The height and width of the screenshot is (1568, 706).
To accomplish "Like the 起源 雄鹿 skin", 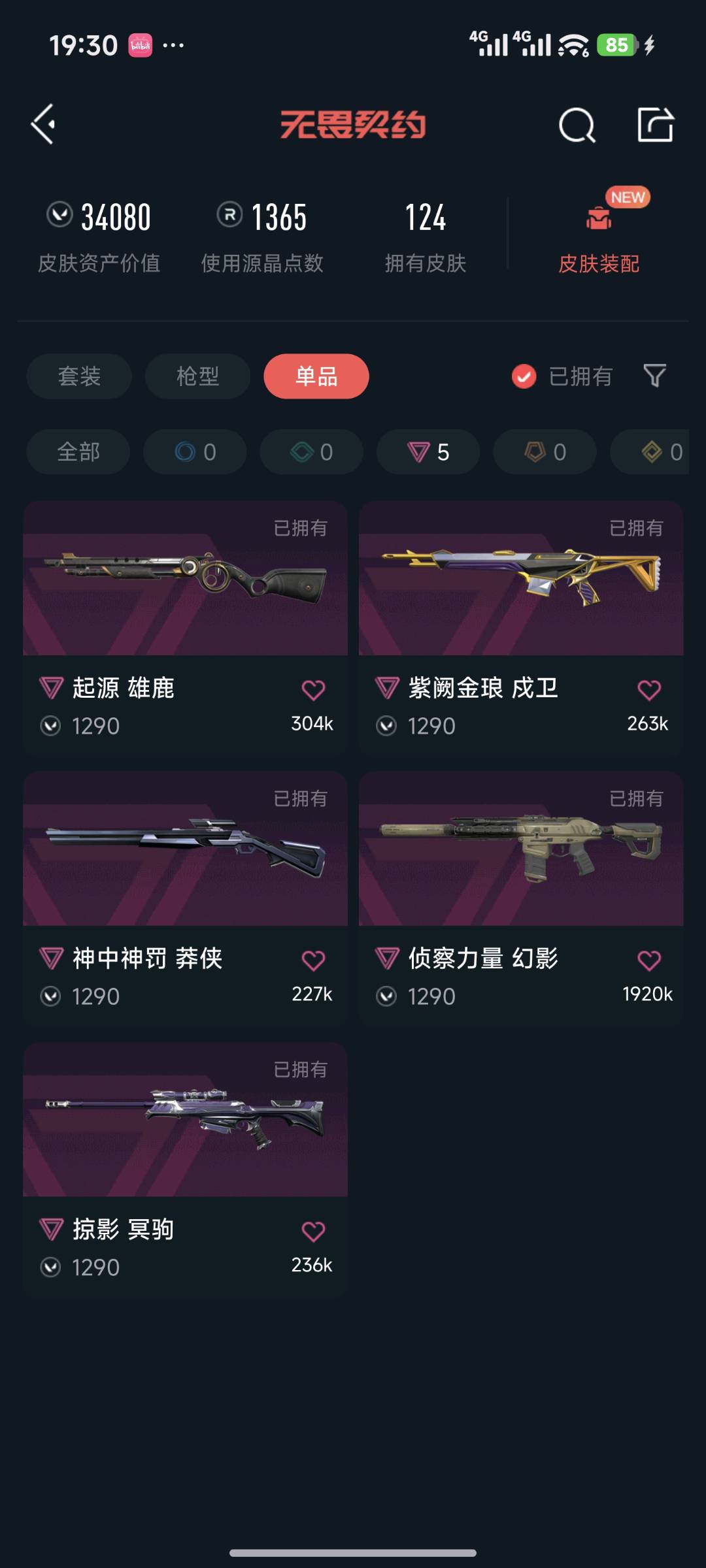I will (313, 690).
